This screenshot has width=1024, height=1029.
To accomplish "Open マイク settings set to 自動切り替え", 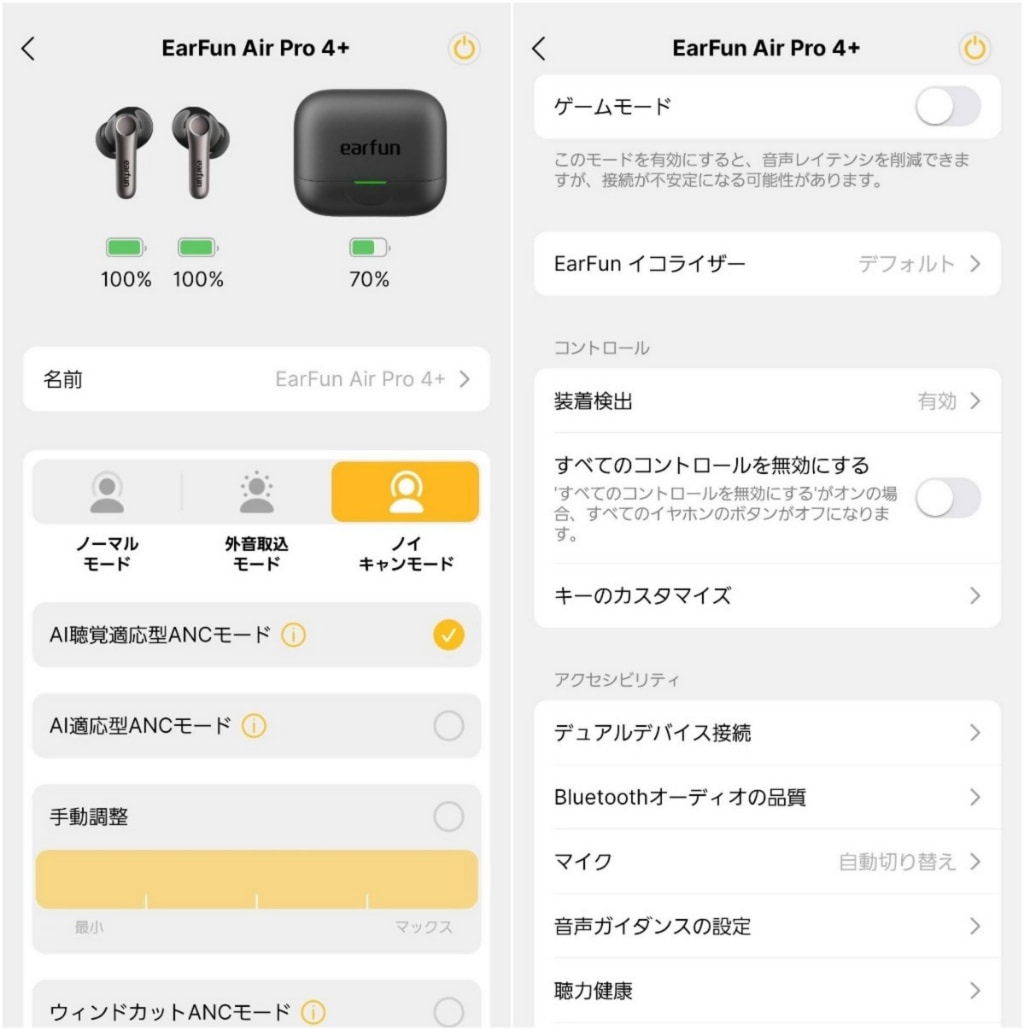I will pyautogui.click(x=768, y=862).
